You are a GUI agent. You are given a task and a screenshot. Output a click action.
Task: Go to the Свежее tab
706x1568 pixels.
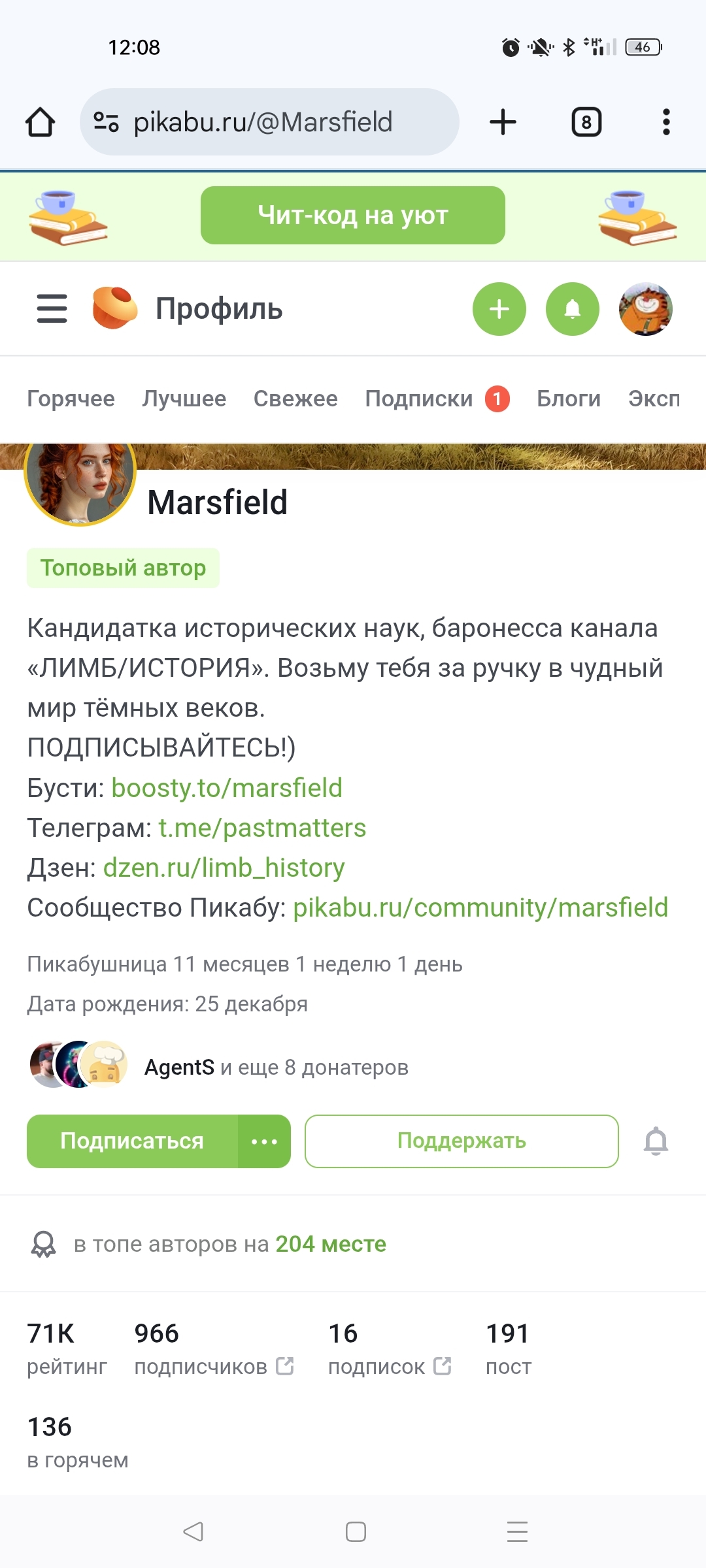pos(295,399)
